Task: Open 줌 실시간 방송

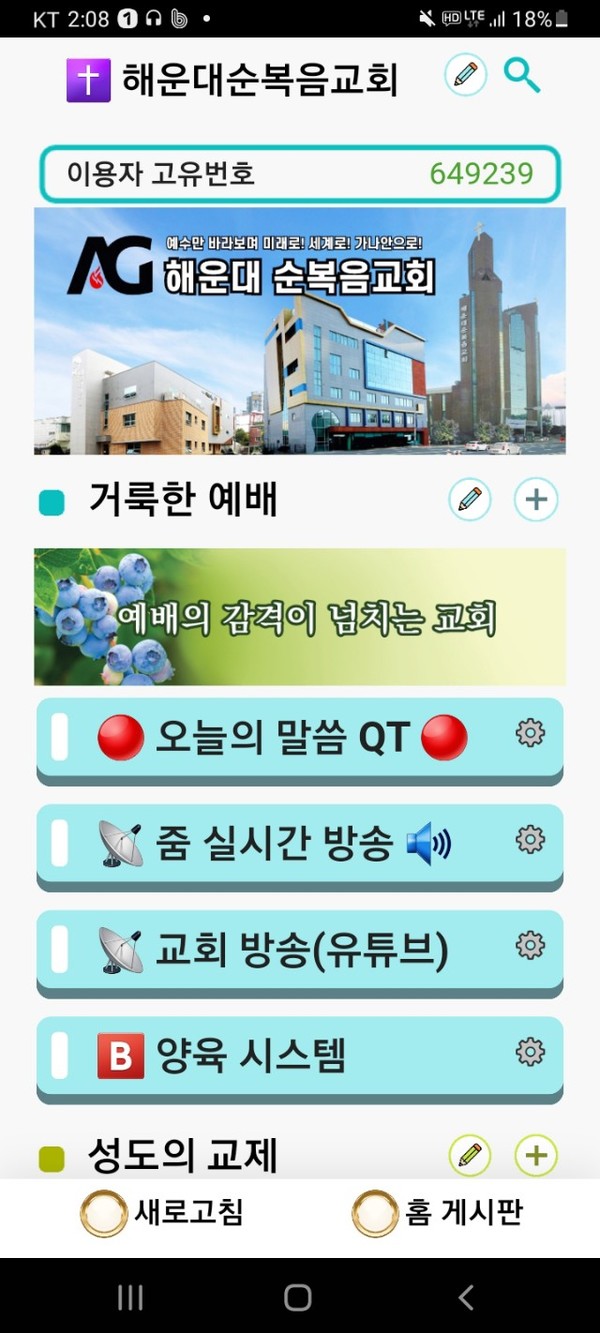Action: 283,844
